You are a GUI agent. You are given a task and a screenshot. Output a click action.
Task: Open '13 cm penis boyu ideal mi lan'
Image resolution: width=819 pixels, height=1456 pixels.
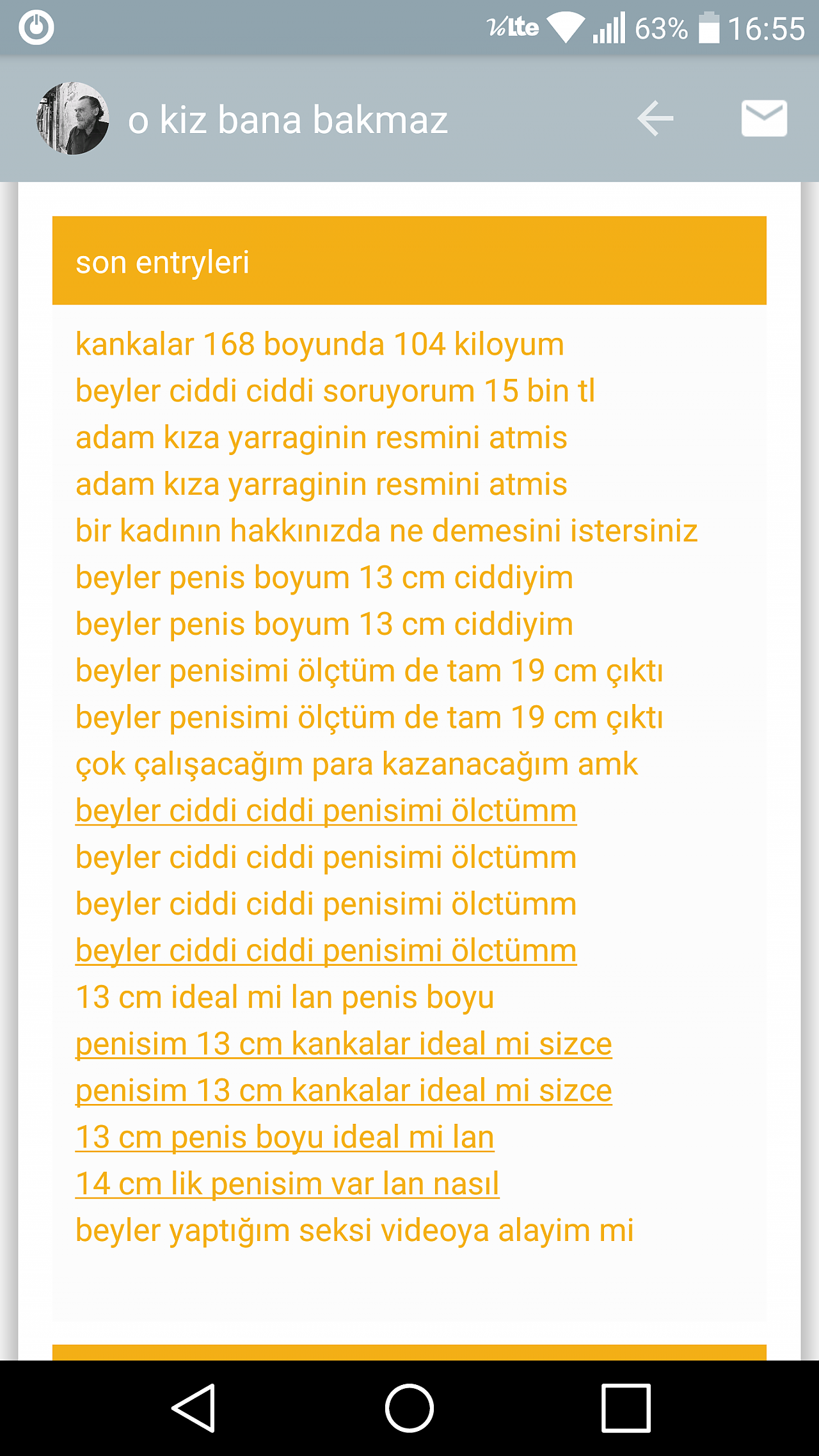285,1137
